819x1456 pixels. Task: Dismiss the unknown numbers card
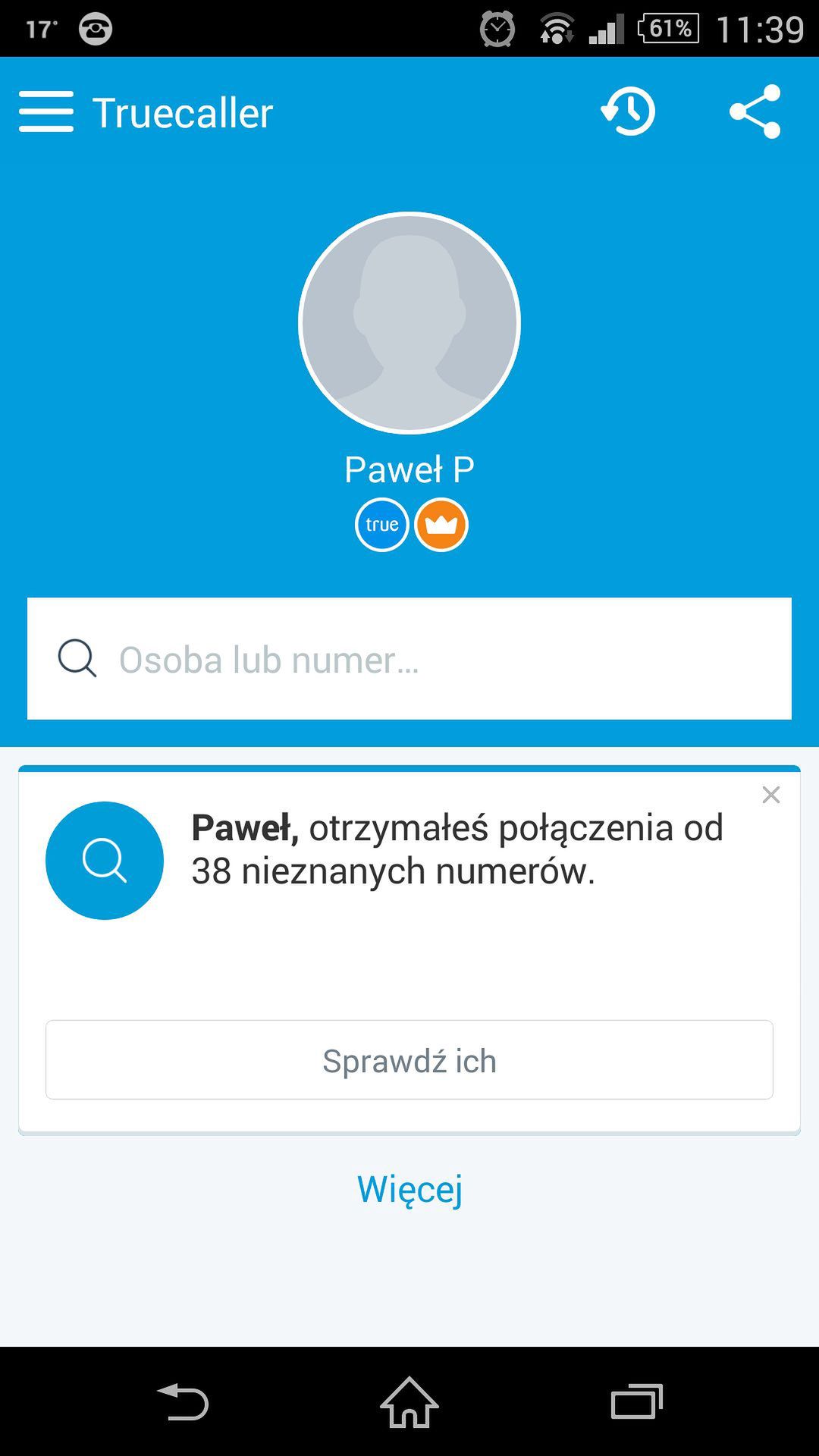(x=771, y=795)
